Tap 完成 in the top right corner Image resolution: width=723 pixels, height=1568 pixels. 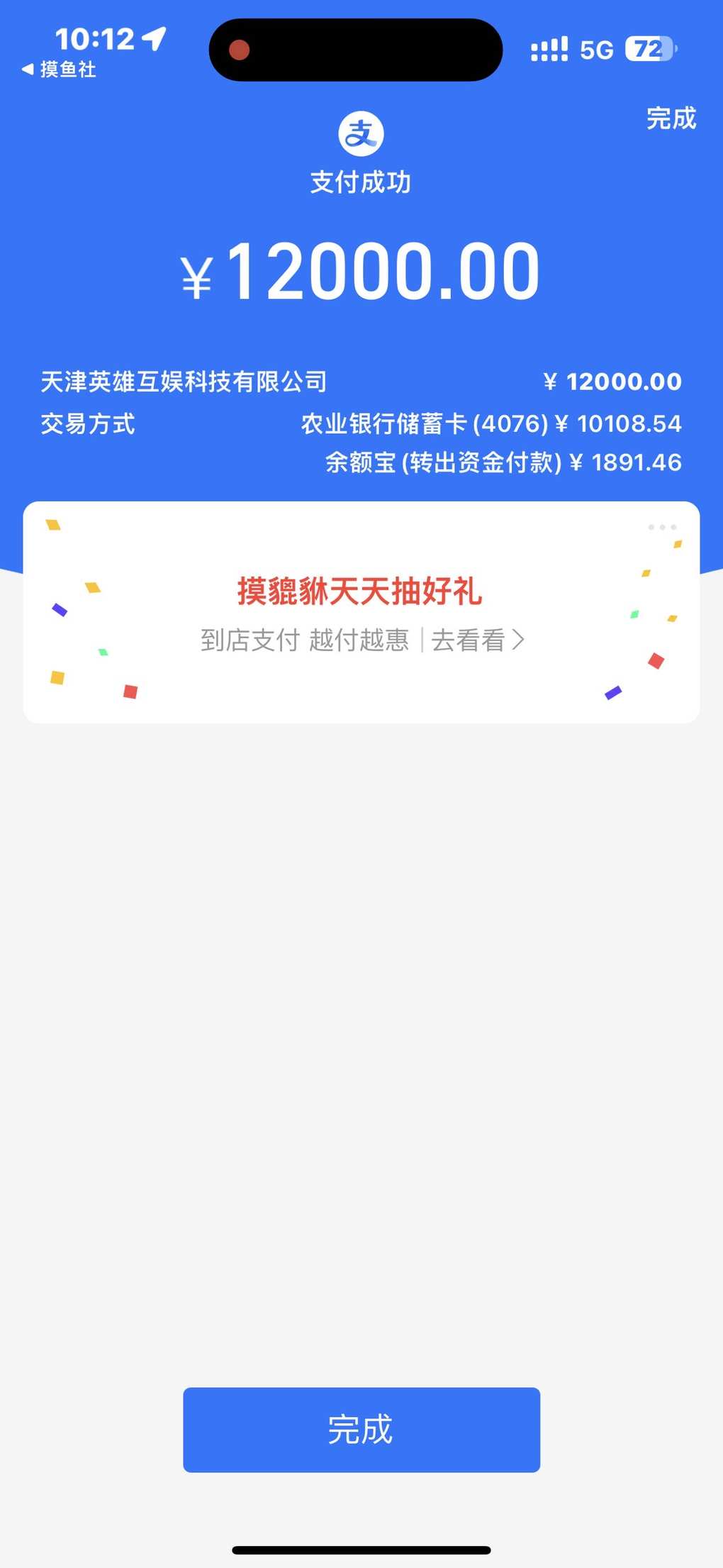pos(671,118)
